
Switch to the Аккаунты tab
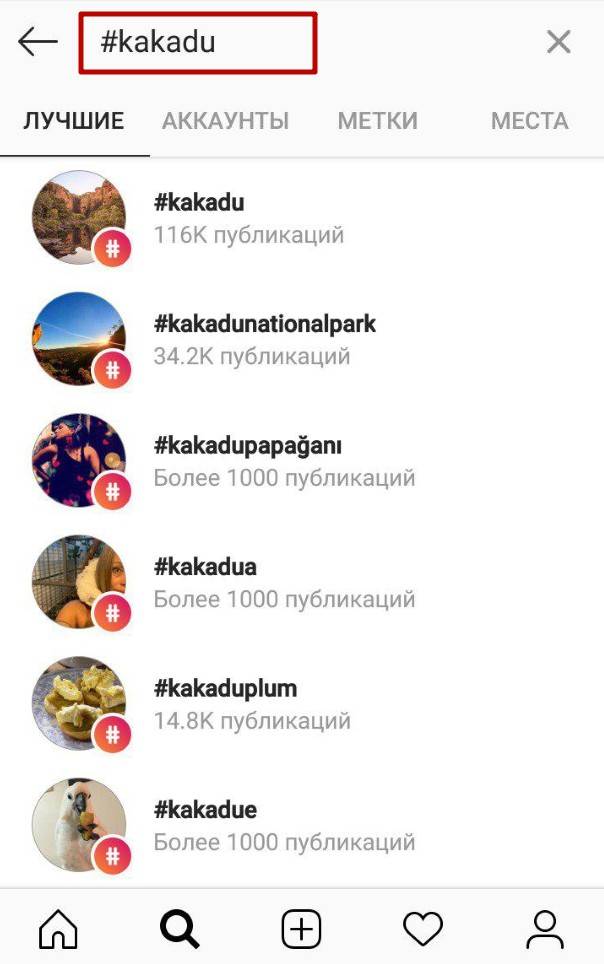225,122
